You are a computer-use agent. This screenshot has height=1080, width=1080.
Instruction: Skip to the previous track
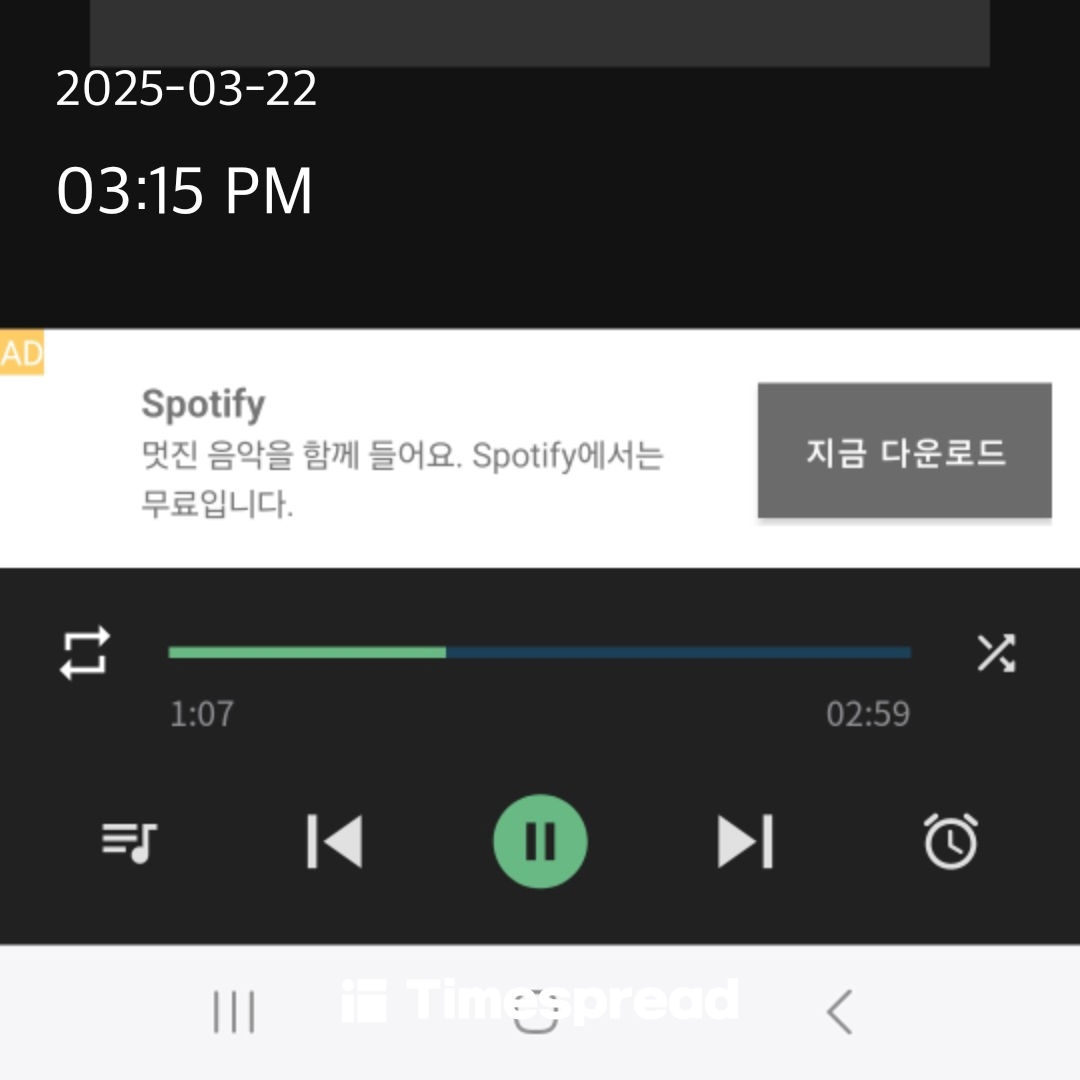coord(335,841)
